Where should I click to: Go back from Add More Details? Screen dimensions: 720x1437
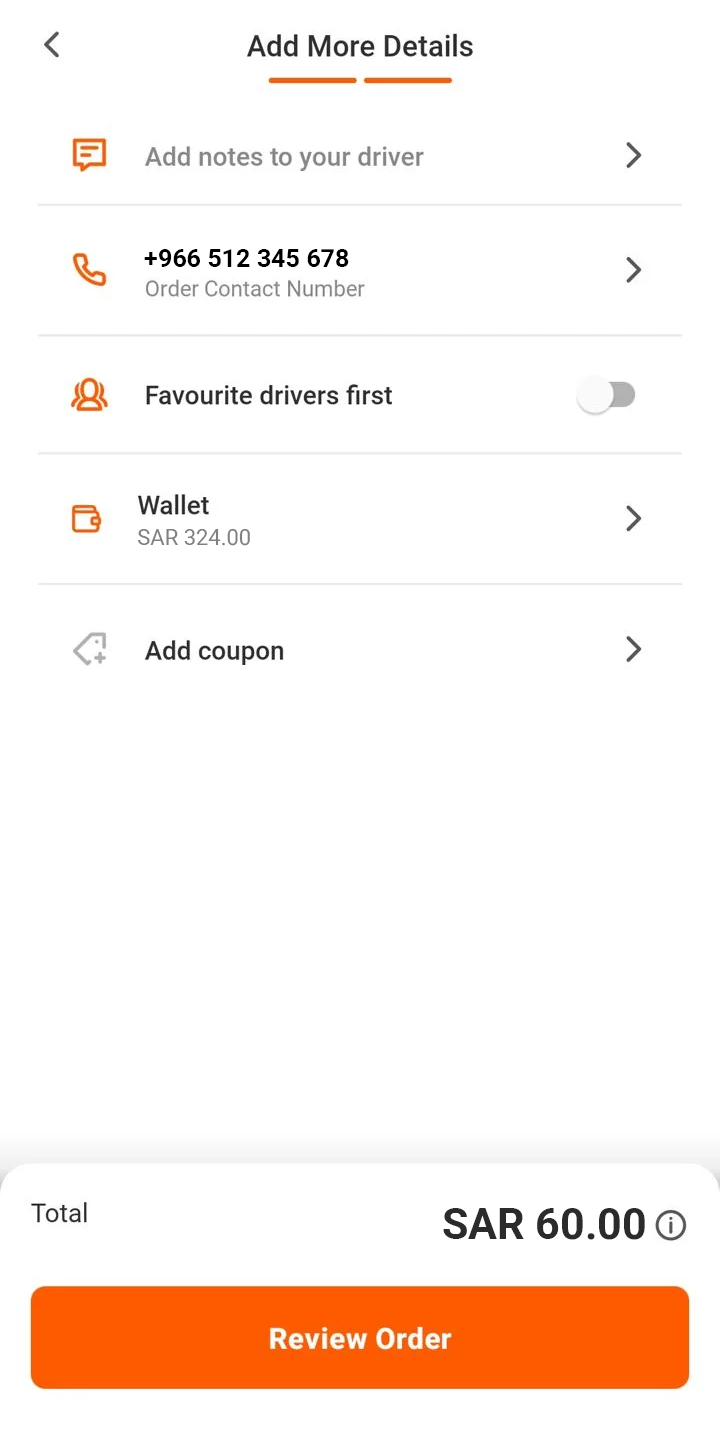click(52, 45)
